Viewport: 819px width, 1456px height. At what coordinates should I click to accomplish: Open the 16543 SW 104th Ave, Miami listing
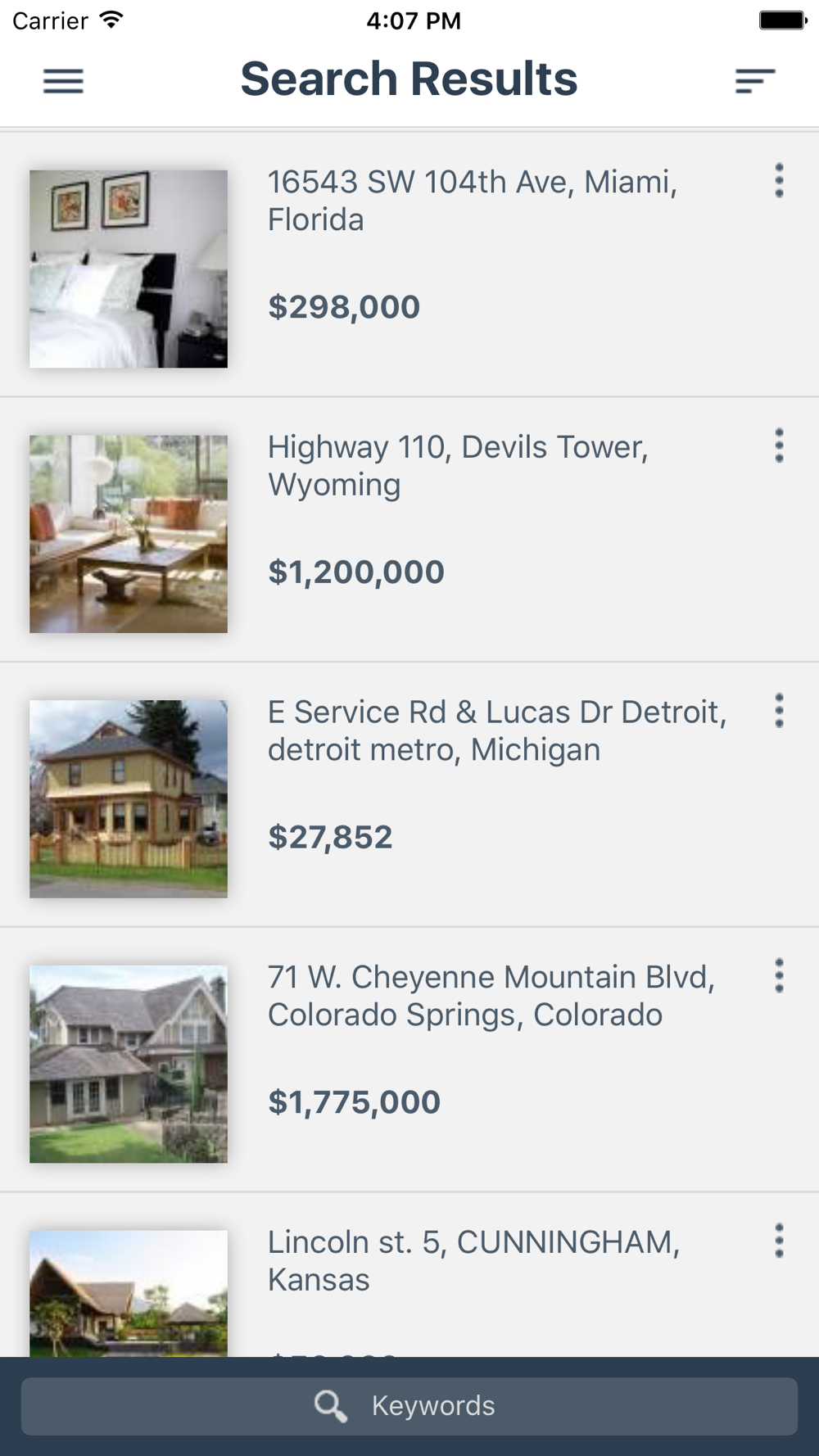point(409,265)
